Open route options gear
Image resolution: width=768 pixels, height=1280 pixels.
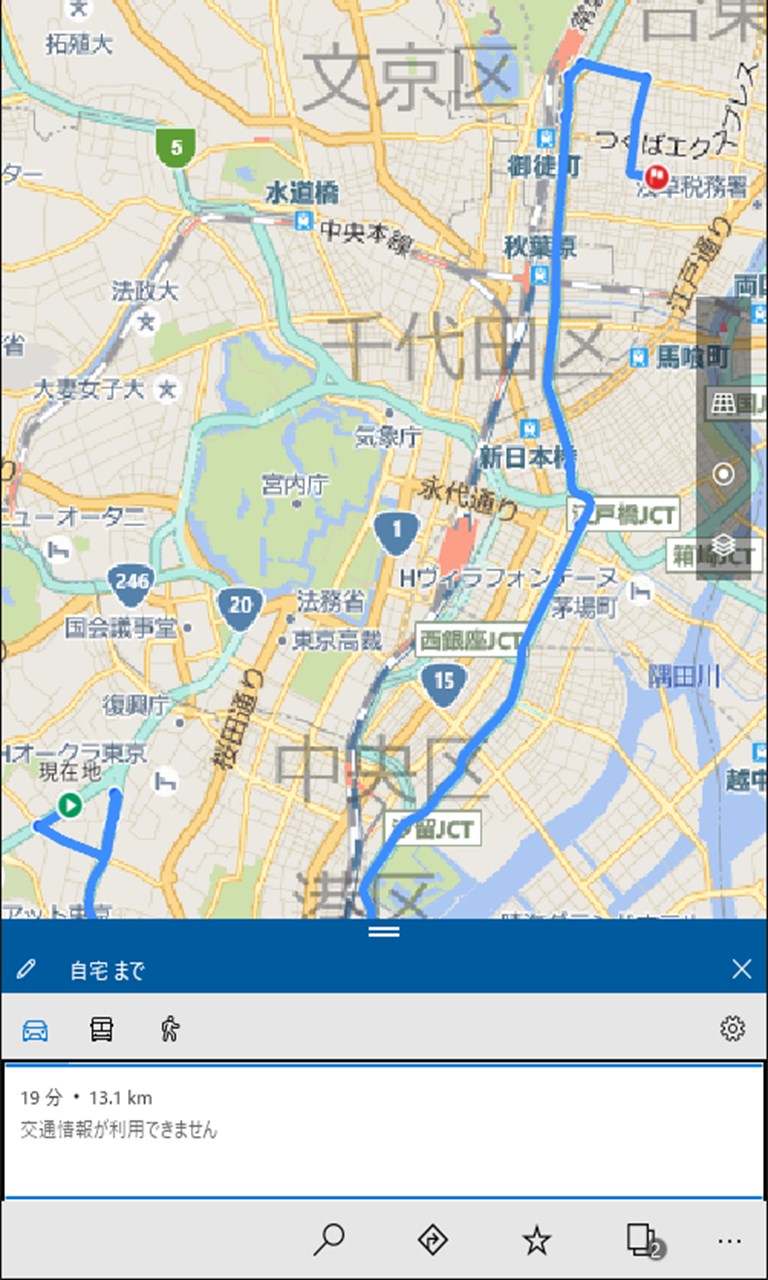(733, 1029)
